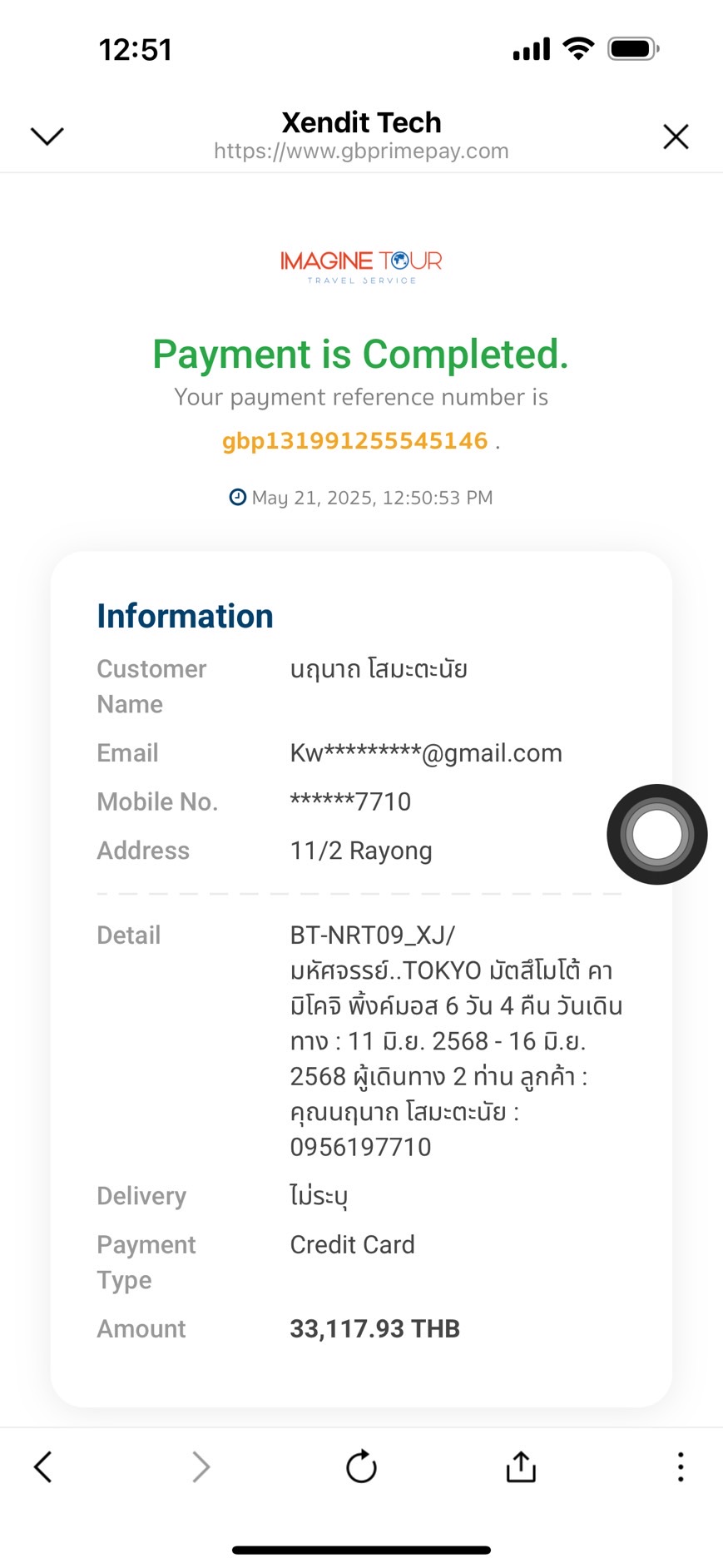The image size is (723, 1568).
Task: Share this payment page
Action: (x=521, y=1466)
